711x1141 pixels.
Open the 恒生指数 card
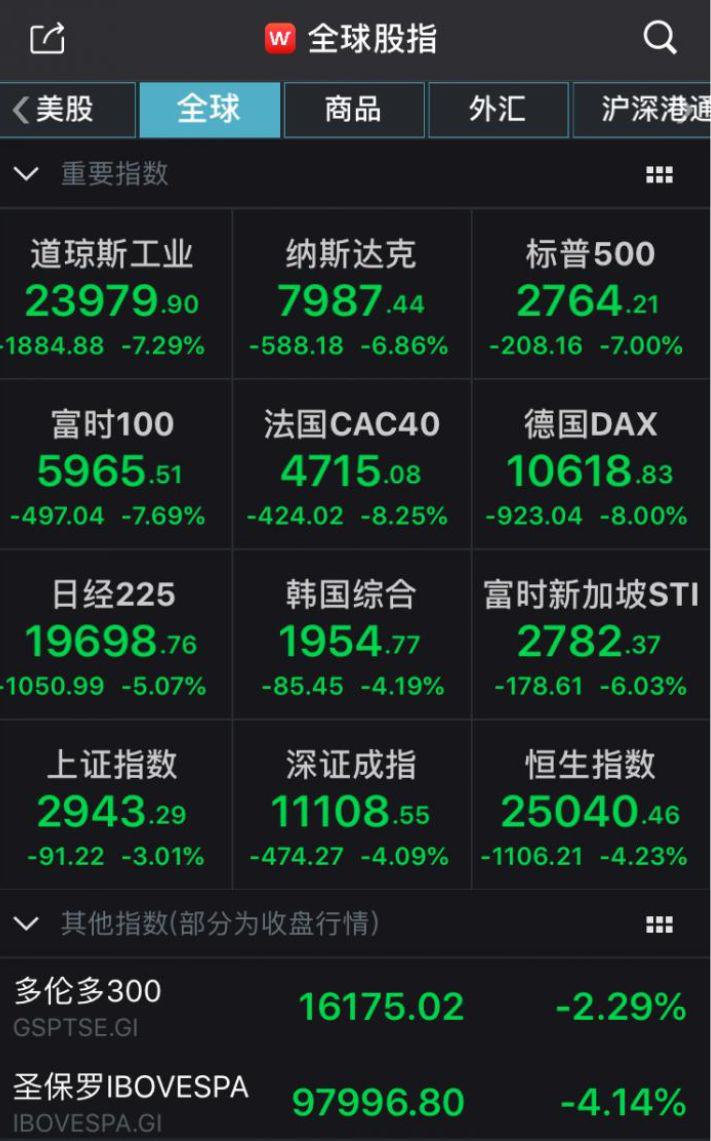point(590,806)
